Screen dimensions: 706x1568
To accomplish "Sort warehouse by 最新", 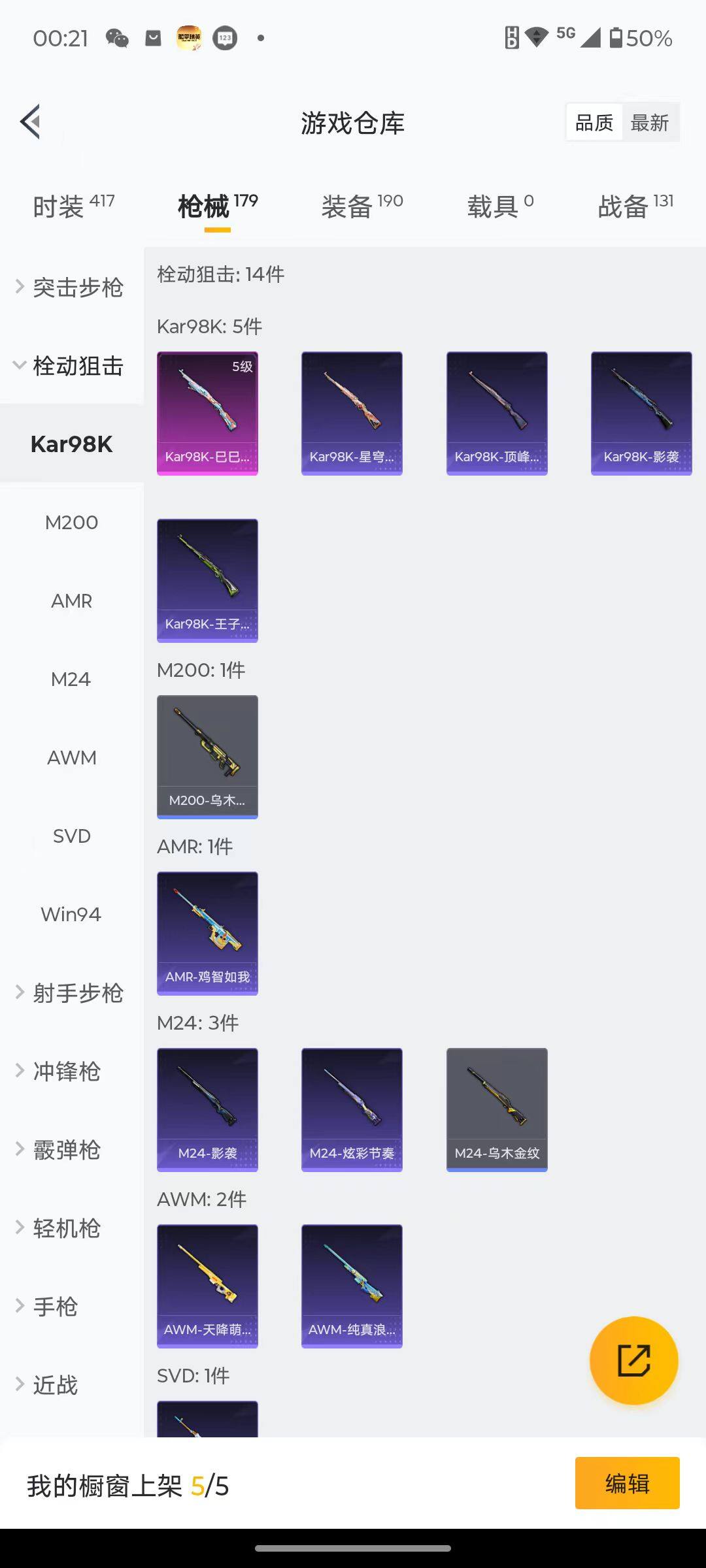I will point(649,123).
